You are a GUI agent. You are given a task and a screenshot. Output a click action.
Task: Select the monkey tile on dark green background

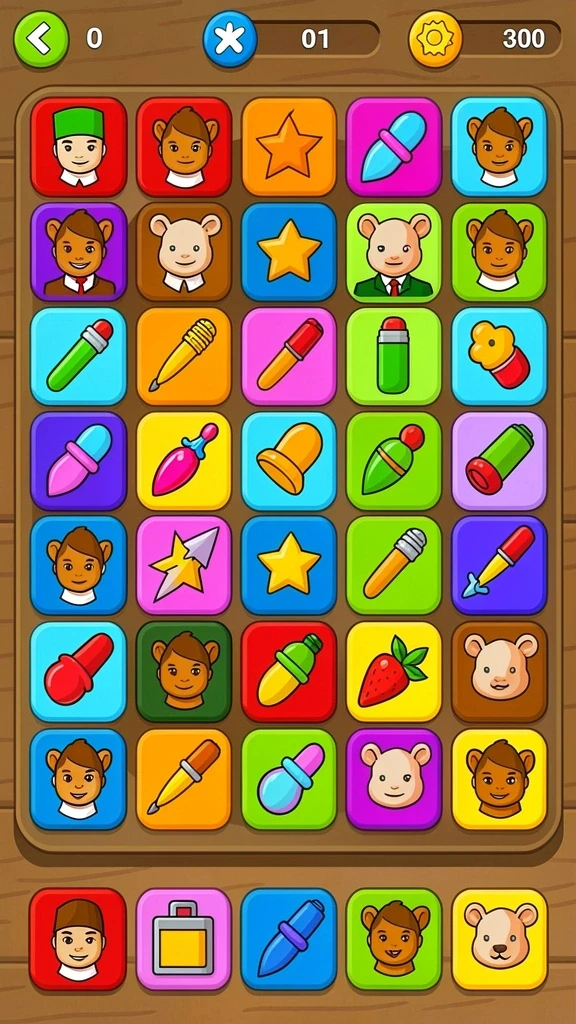pos(184,671)
